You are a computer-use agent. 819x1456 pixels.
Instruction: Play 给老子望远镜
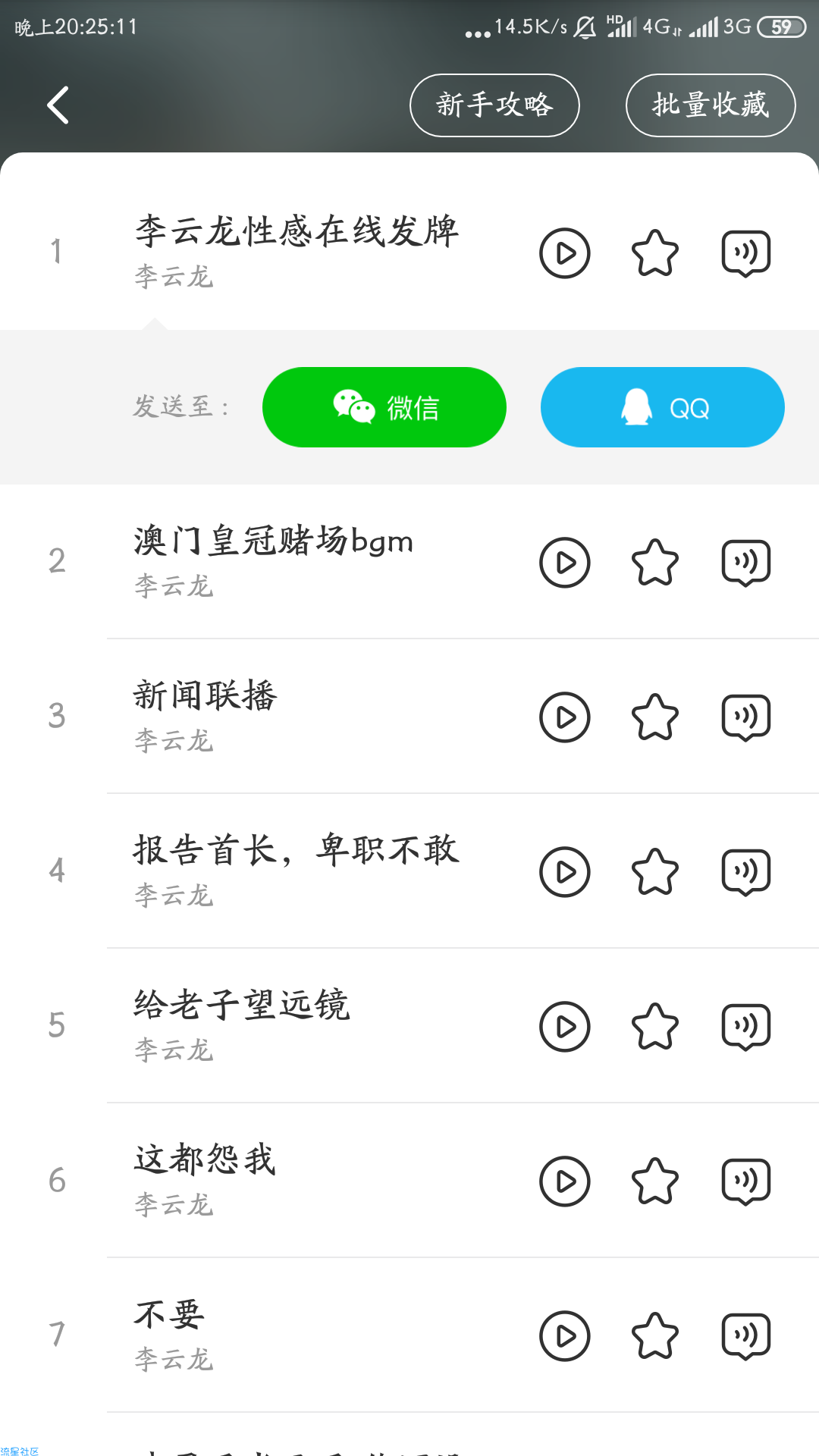click(x=565, y=1027)
